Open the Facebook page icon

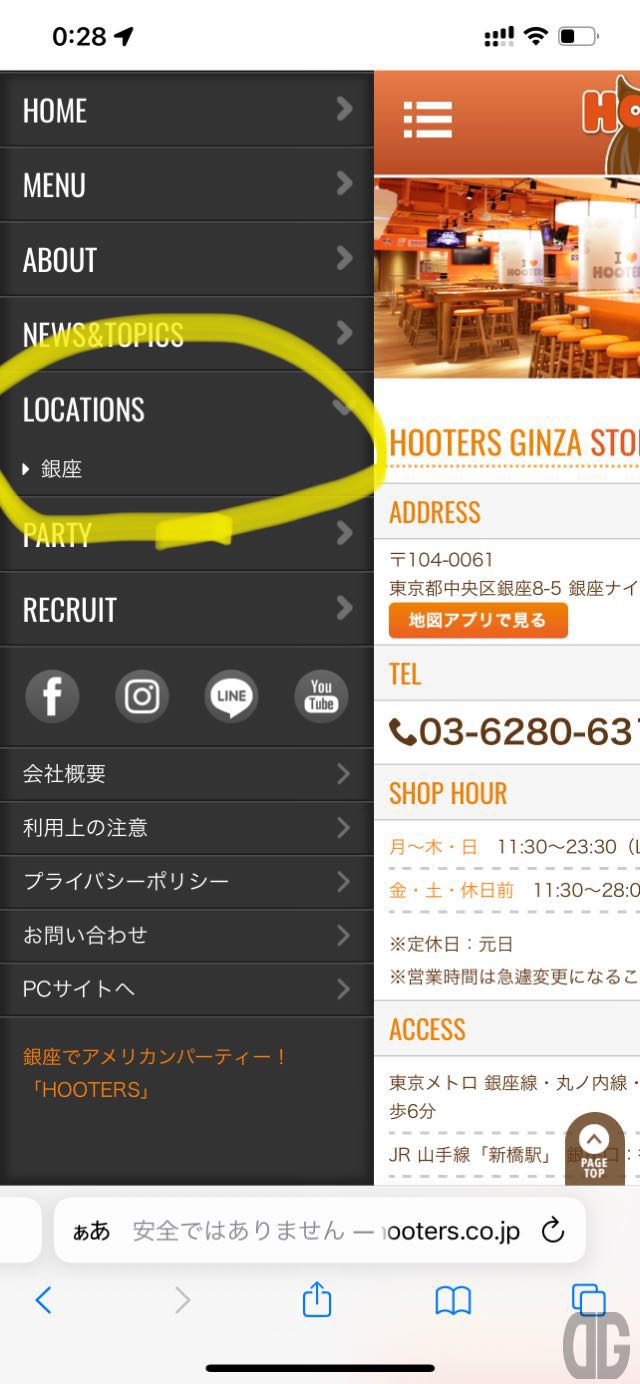[52, 696]
